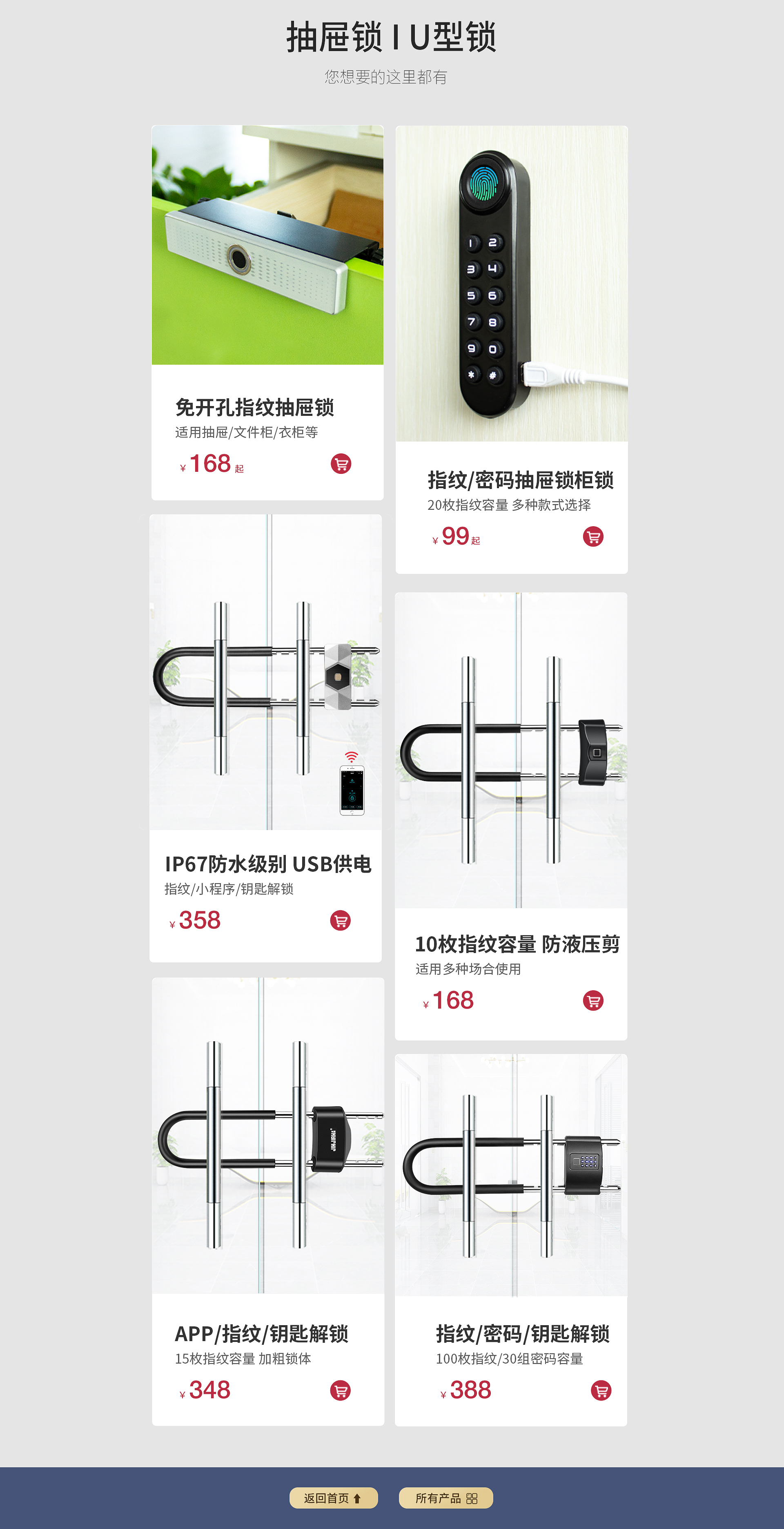Add the ¥388 lock to cart
This screenshot has height=1529, width=784.
(x=601, y=1390)
